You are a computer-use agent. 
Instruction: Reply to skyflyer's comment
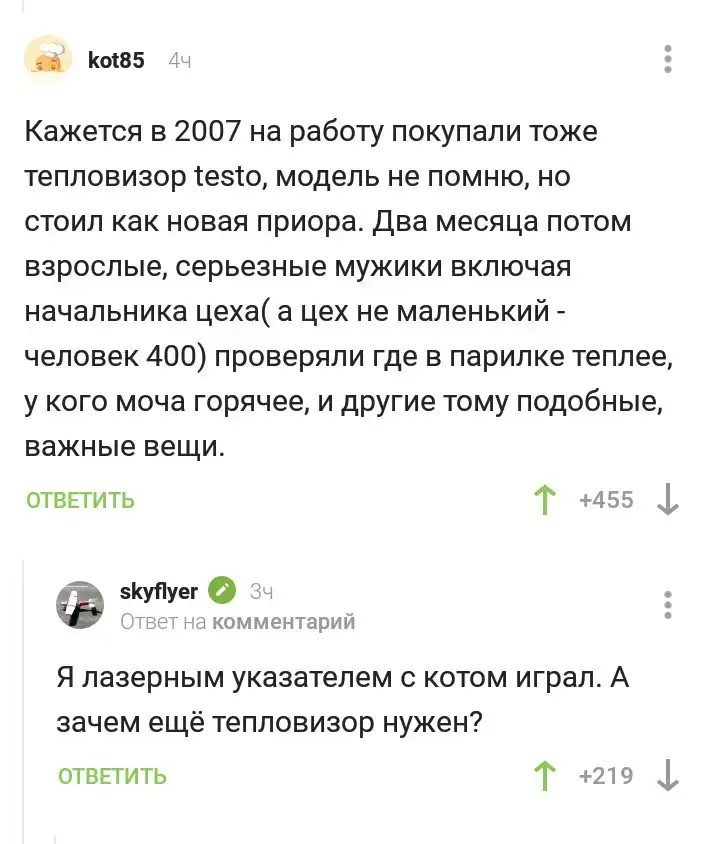[112, 775]
